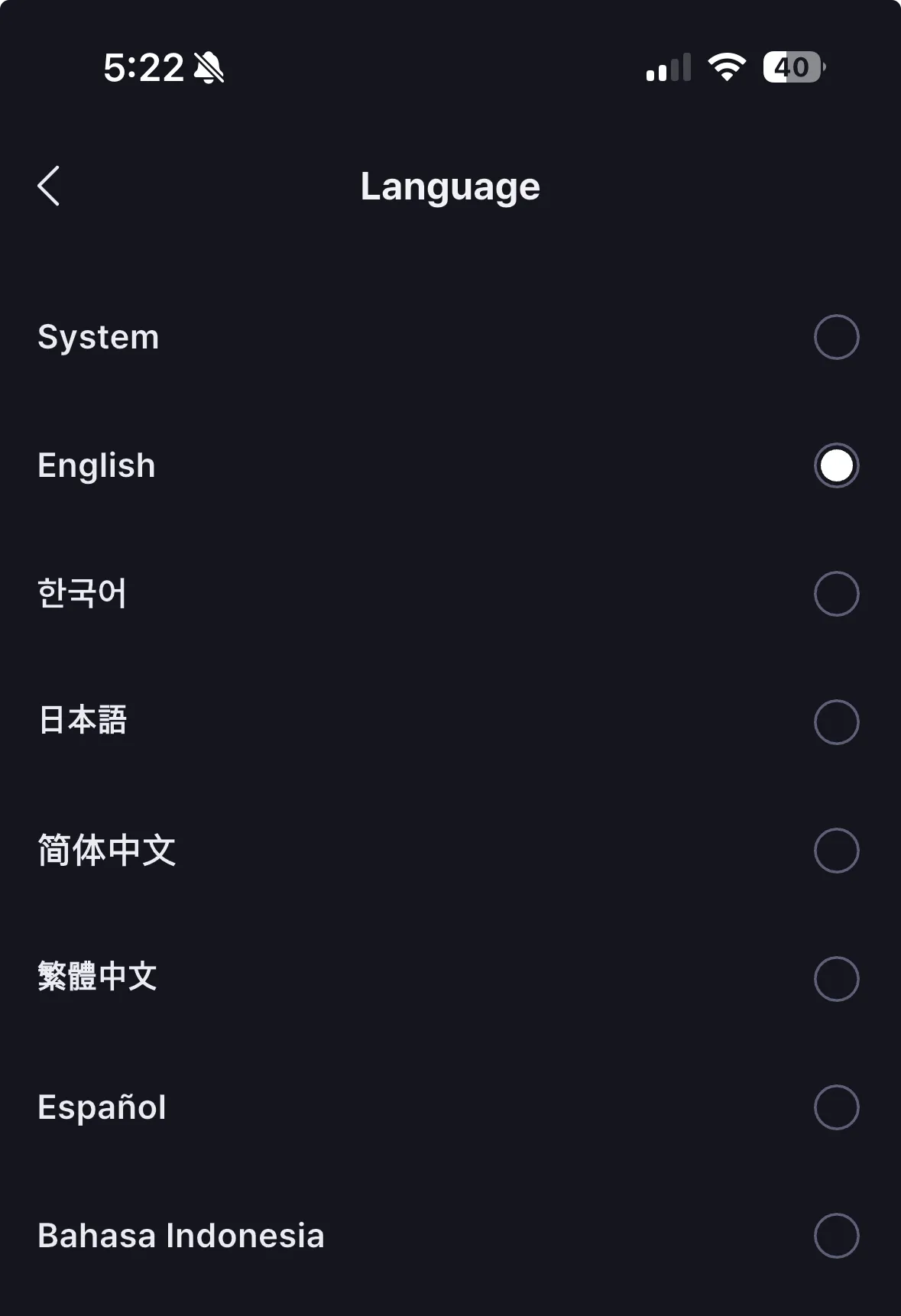Select the System language option
Viewport: 901px width, 1316px height.
[836, 337]
